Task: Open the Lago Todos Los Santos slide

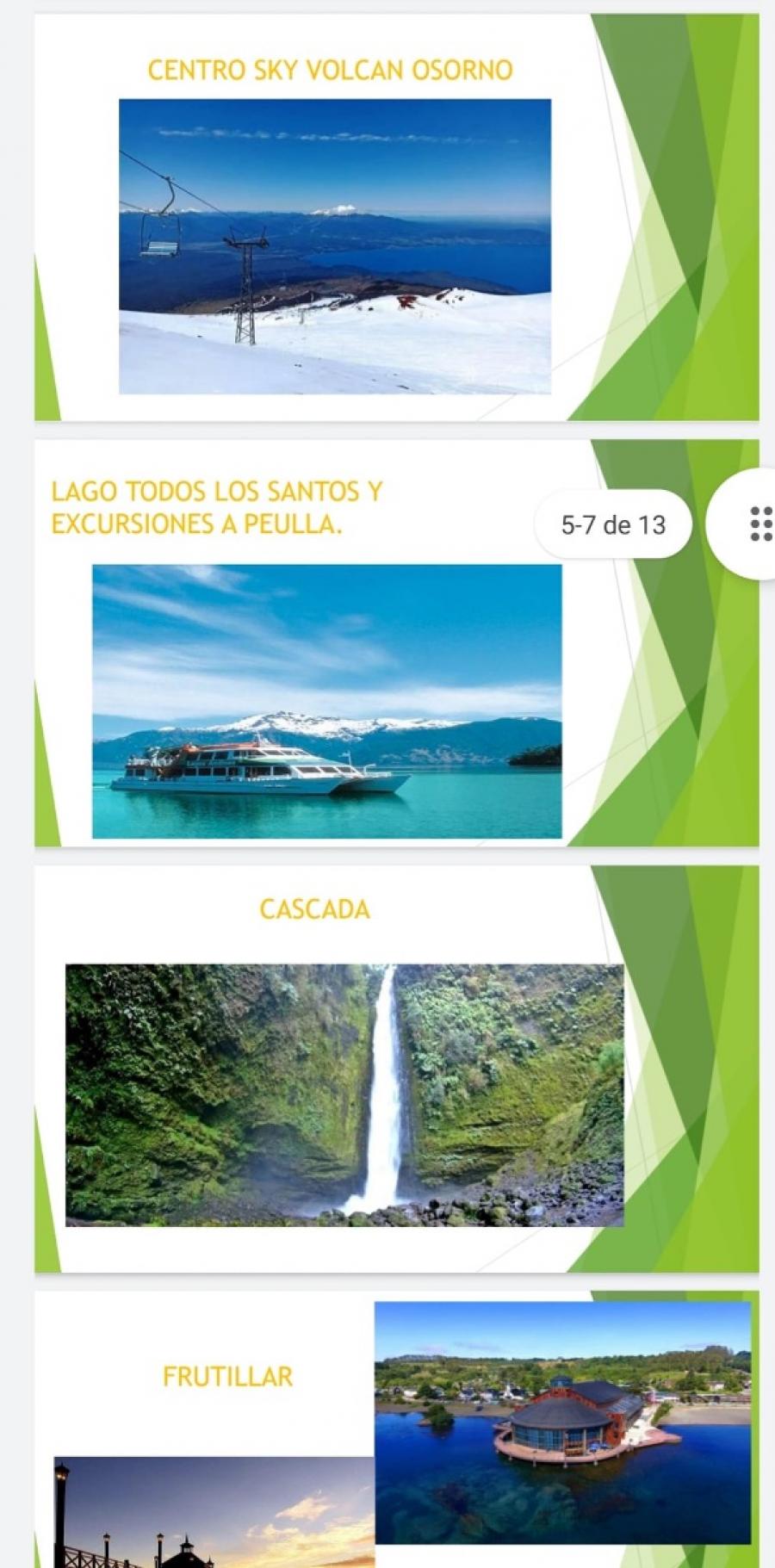Action: 397,643
